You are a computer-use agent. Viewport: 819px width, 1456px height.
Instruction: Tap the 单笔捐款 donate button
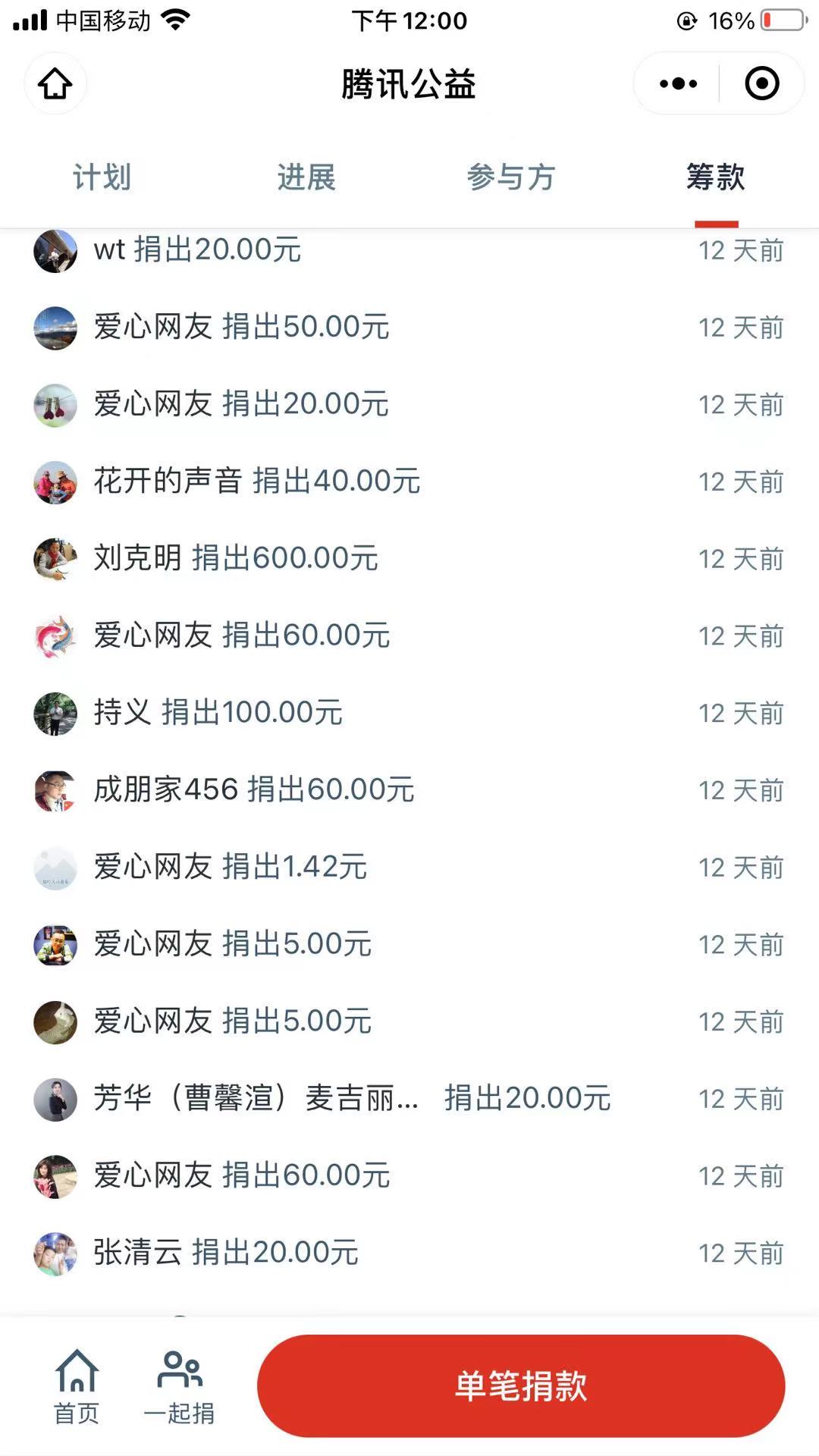point(521,1385)
